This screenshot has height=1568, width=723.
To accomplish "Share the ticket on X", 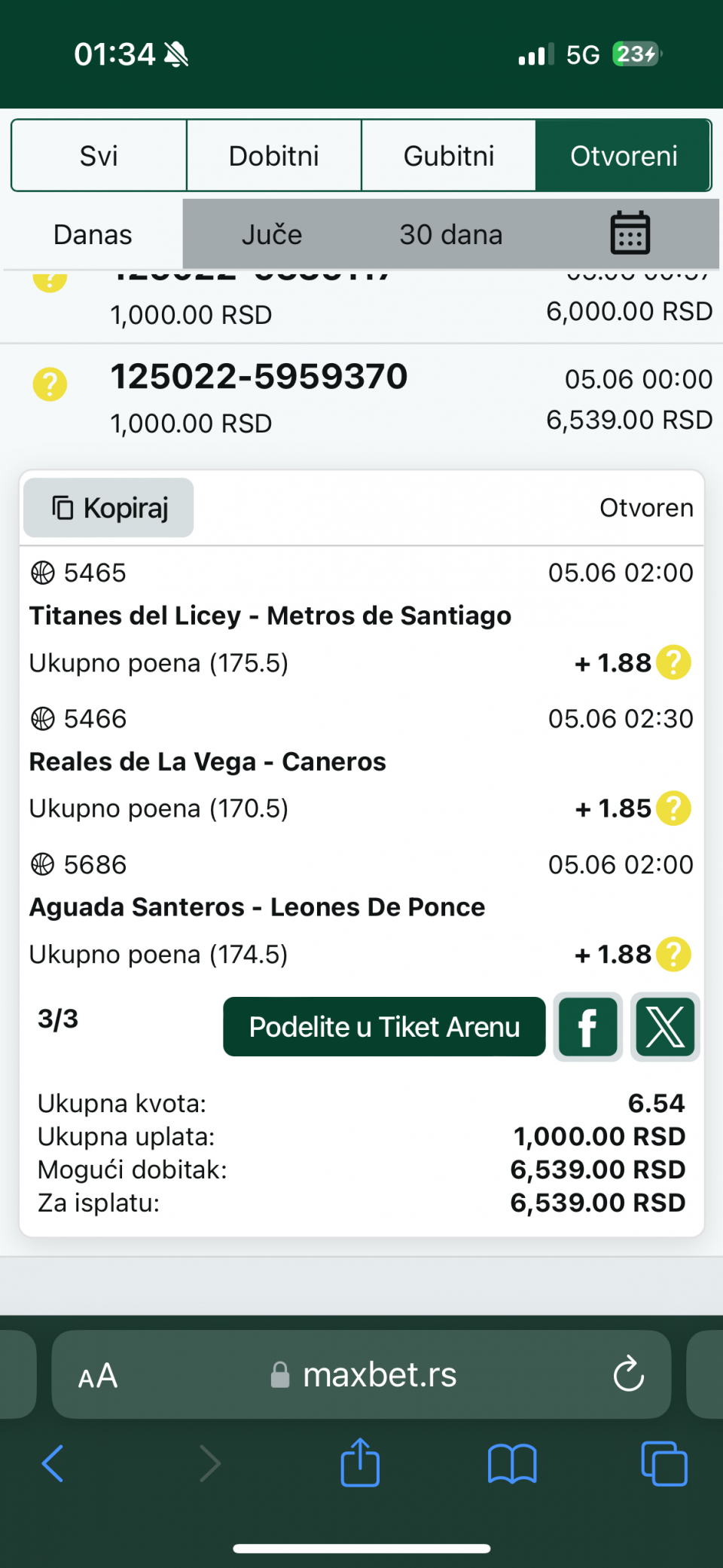I will point(665,1027).
